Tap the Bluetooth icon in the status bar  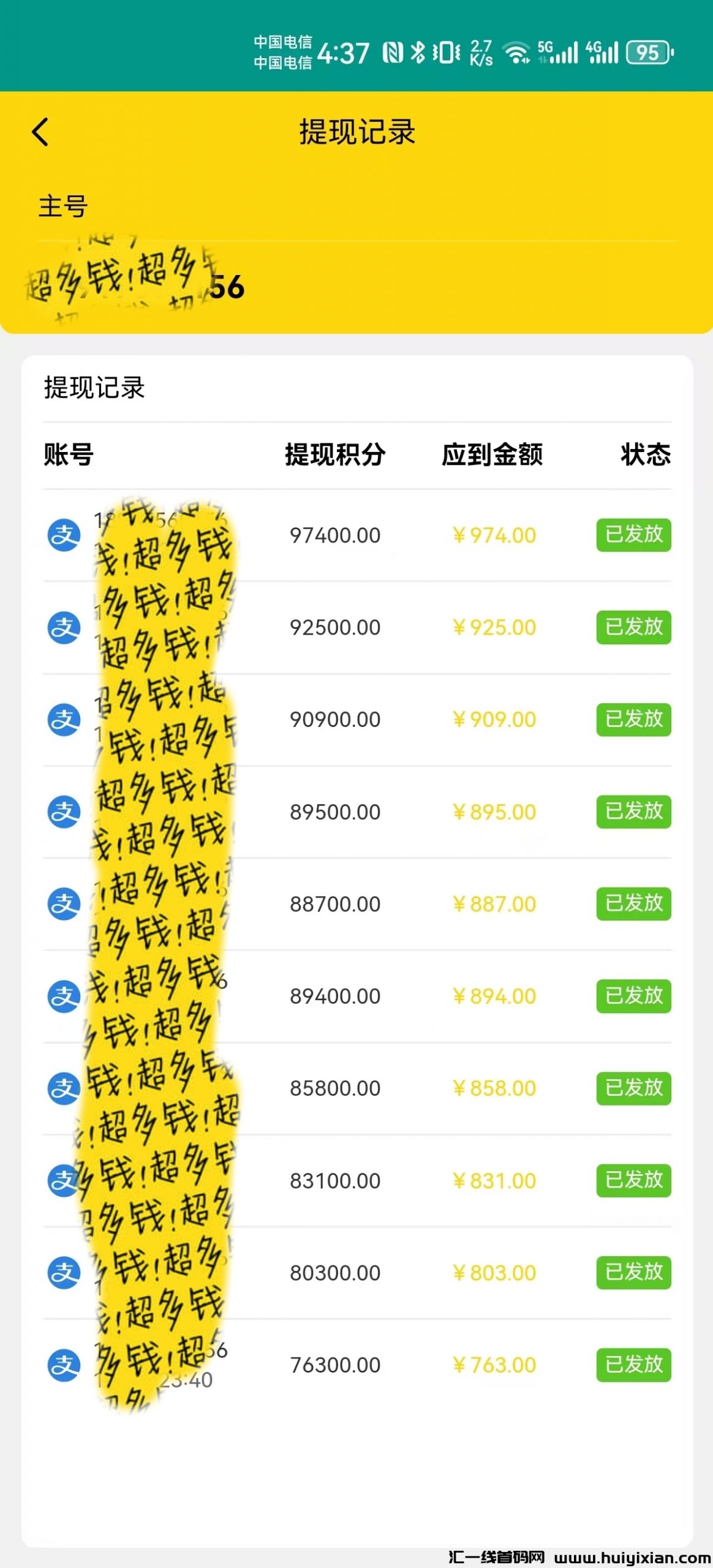pos(418,53)
